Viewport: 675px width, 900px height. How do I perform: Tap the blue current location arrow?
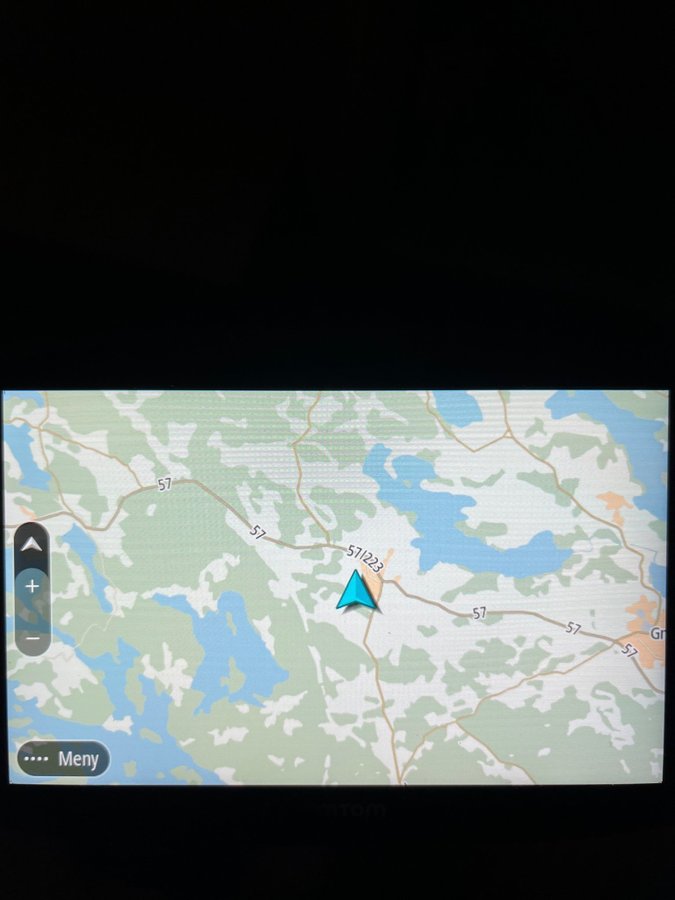pos(356,591)
